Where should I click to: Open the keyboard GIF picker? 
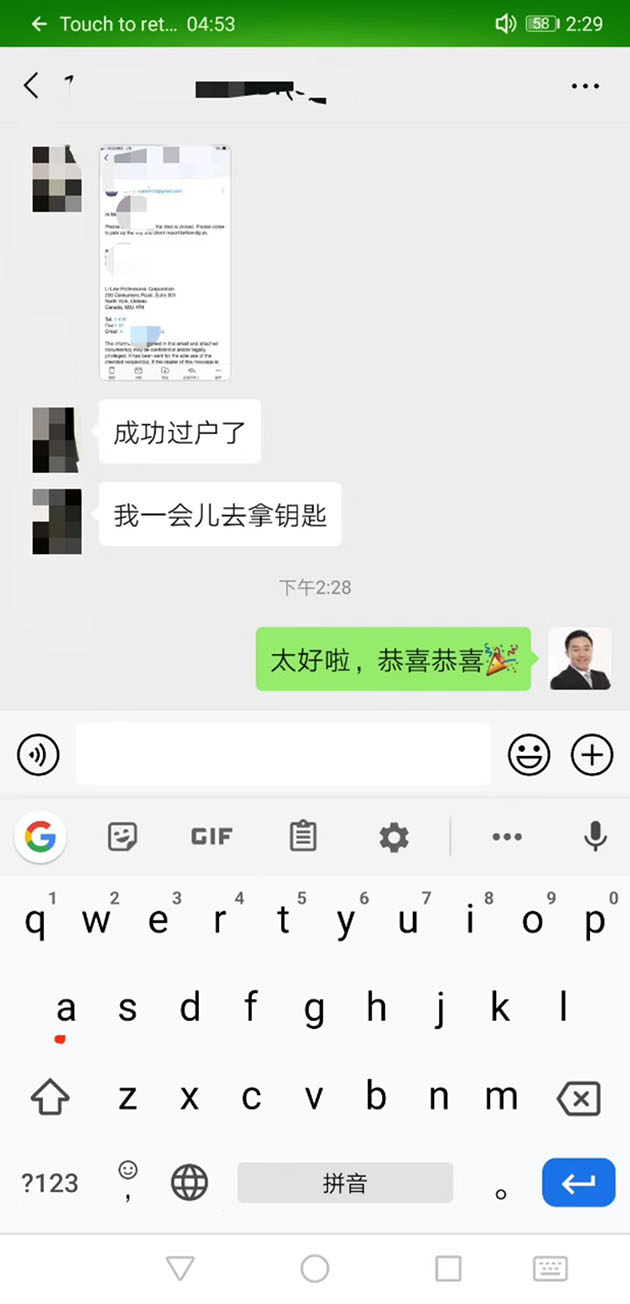[211, 837]
